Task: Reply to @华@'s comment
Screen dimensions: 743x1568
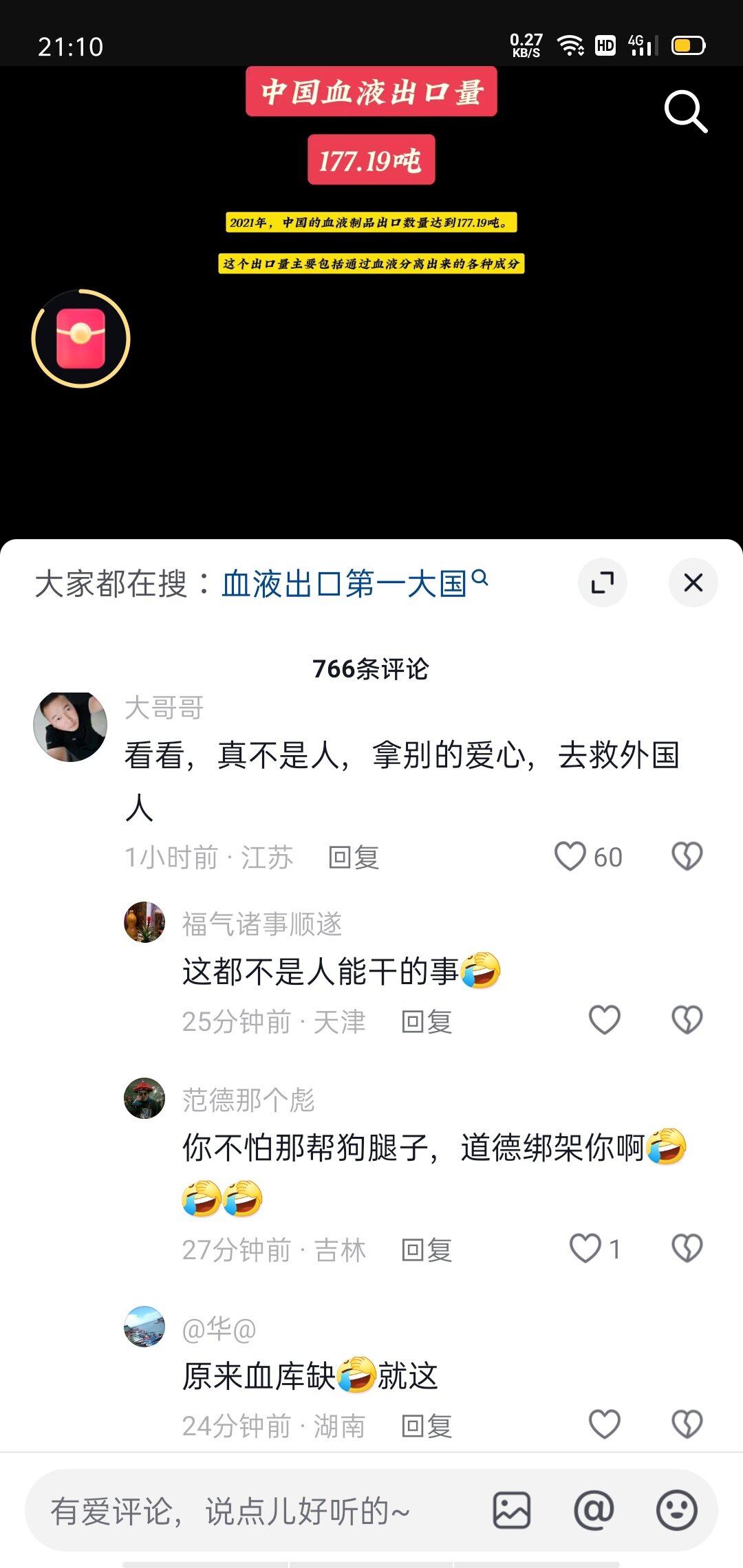Action: pyautogui.click(x=427, y=1426)
